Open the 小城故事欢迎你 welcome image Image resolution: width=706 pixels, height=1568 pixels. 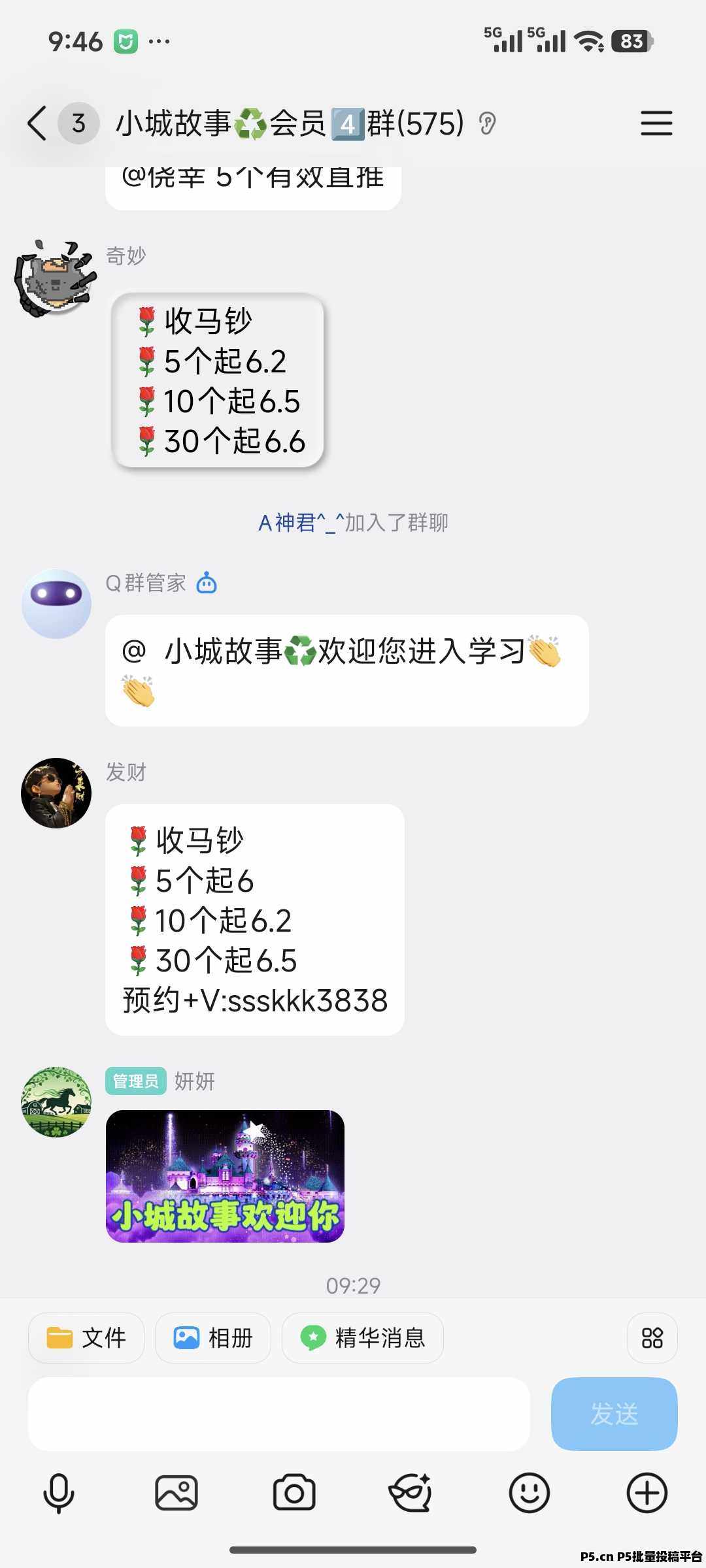[x=225, y=1176]
